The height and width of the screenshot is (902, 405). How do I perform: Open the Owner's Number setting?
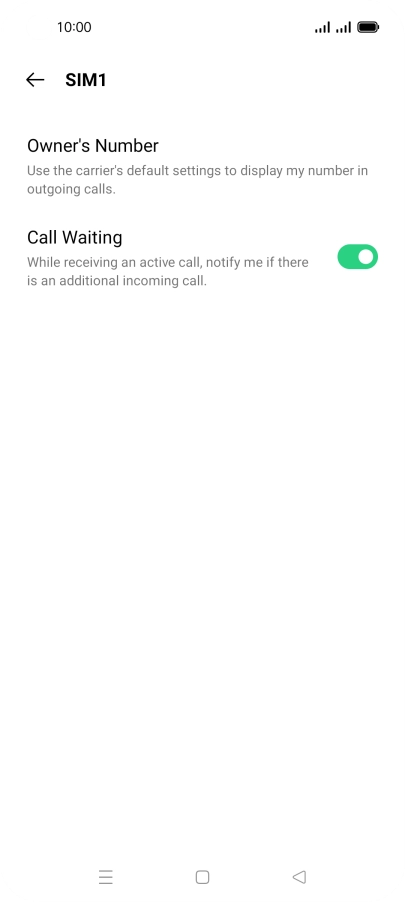(202, 166)
